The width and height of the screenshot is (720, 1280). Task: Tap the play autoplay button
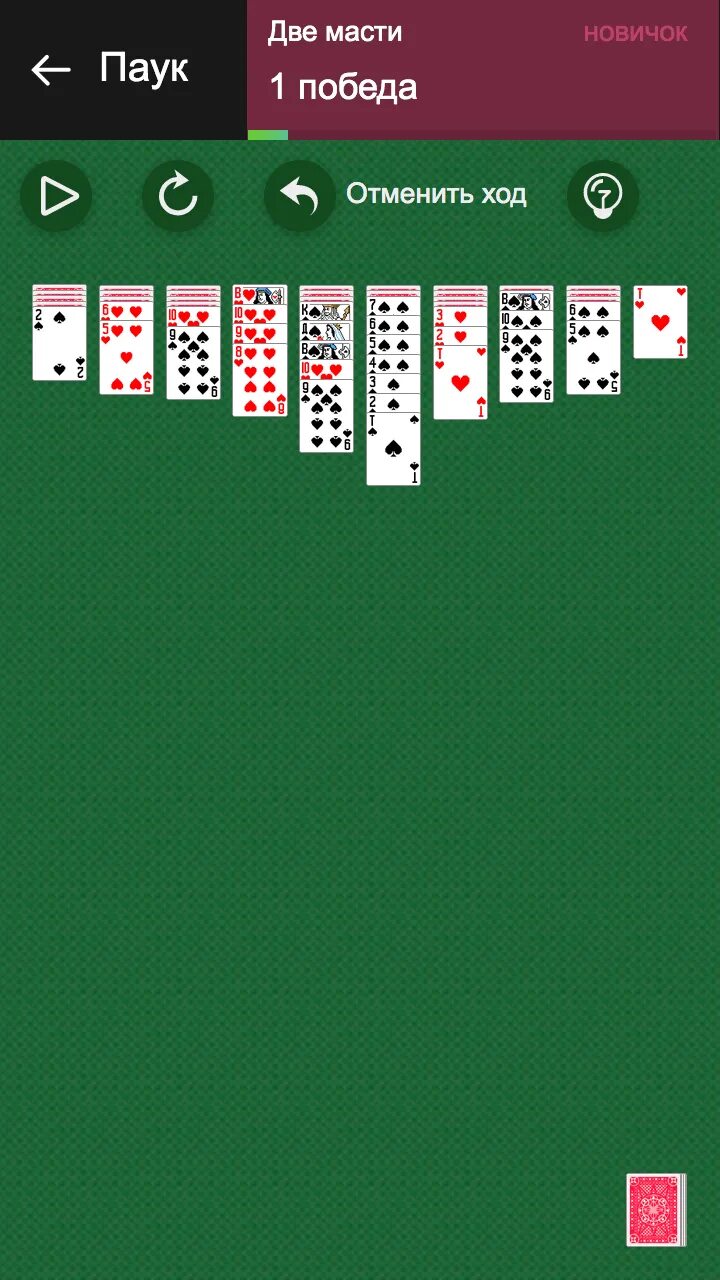[56, 196]
